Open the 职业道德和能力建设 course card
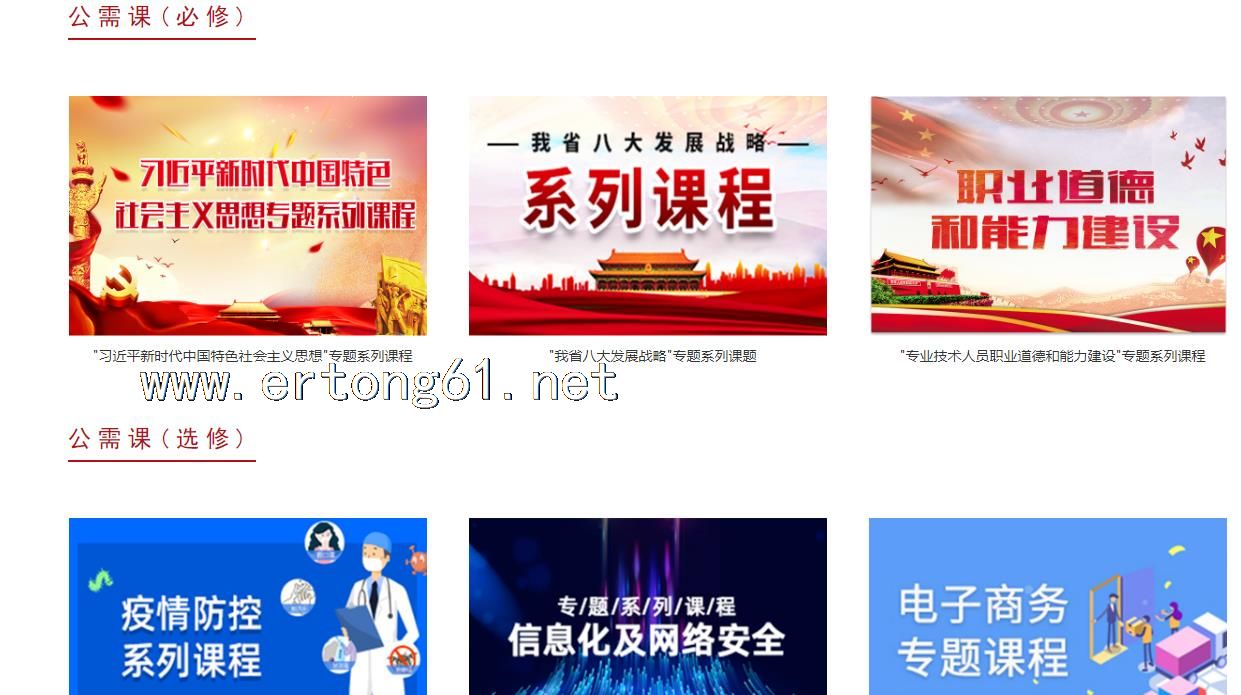Image resolution: width=1241 pixels, height=695 pixels. tap(1047, 215)
